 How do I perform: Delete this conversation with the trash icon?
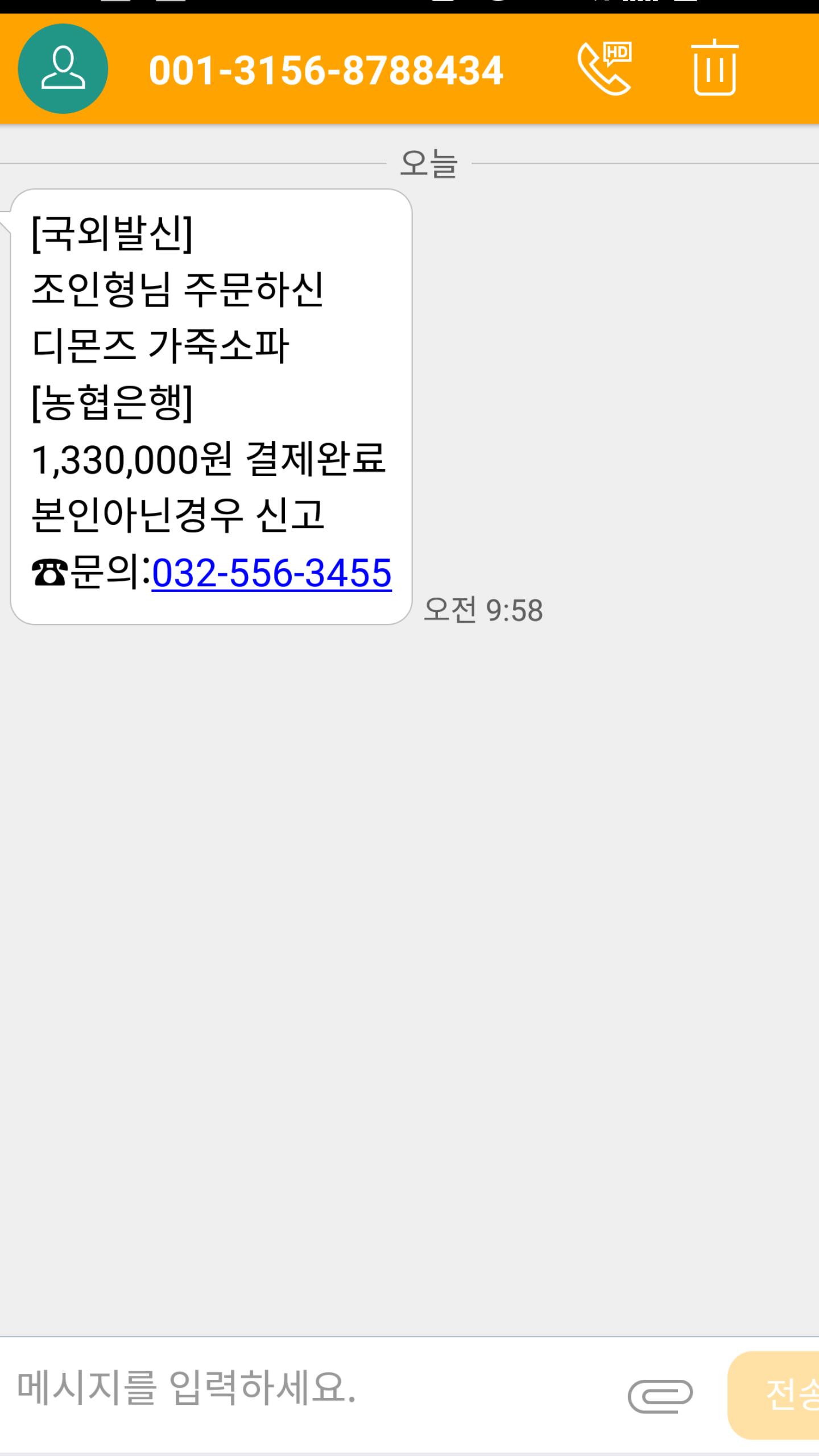(715, 68)
